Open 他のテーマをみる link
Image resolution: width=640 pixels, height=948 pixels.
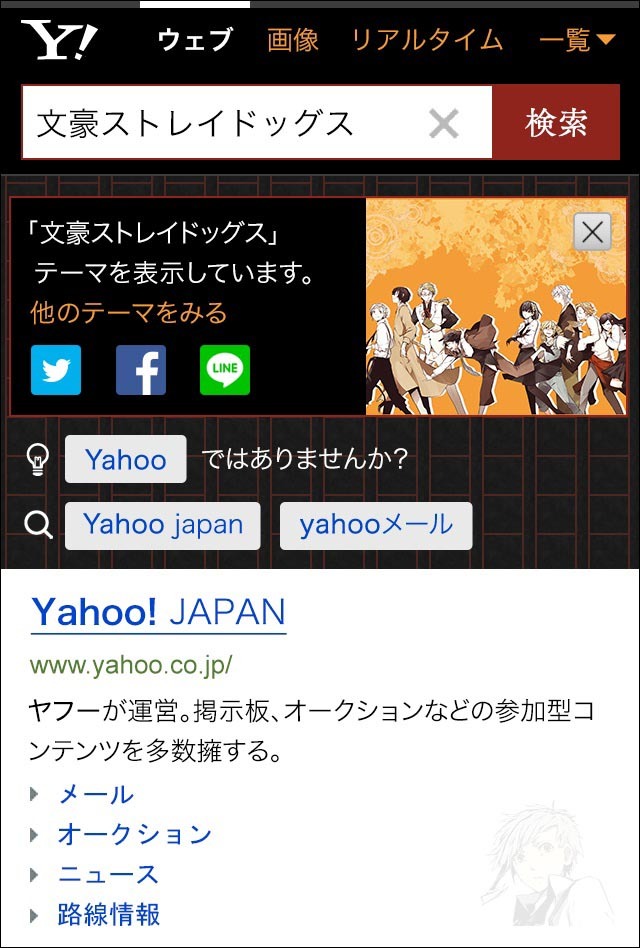(129, 313)
